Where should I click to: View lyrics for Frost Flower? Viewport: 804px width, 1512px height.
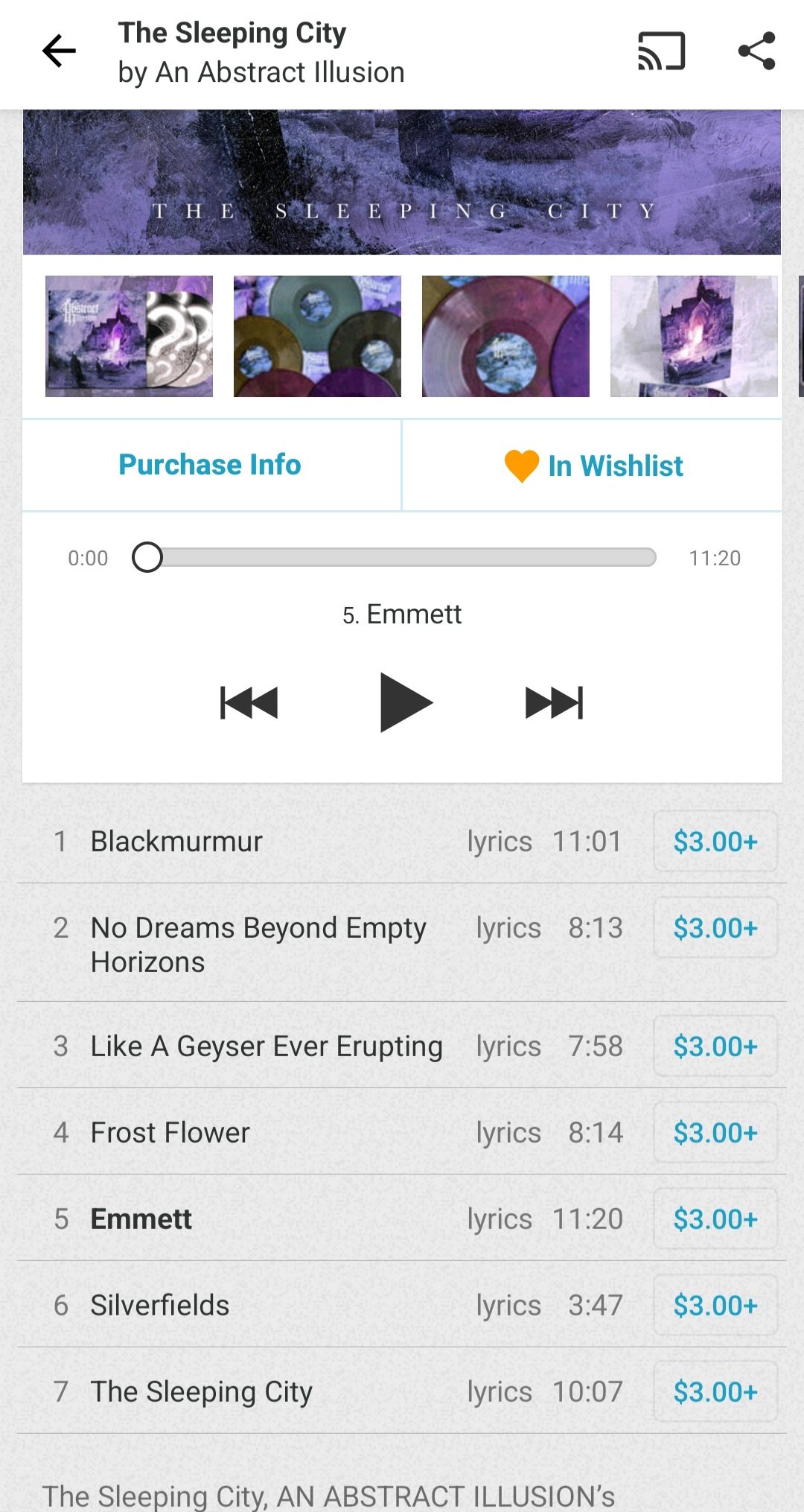(508, 1133)
